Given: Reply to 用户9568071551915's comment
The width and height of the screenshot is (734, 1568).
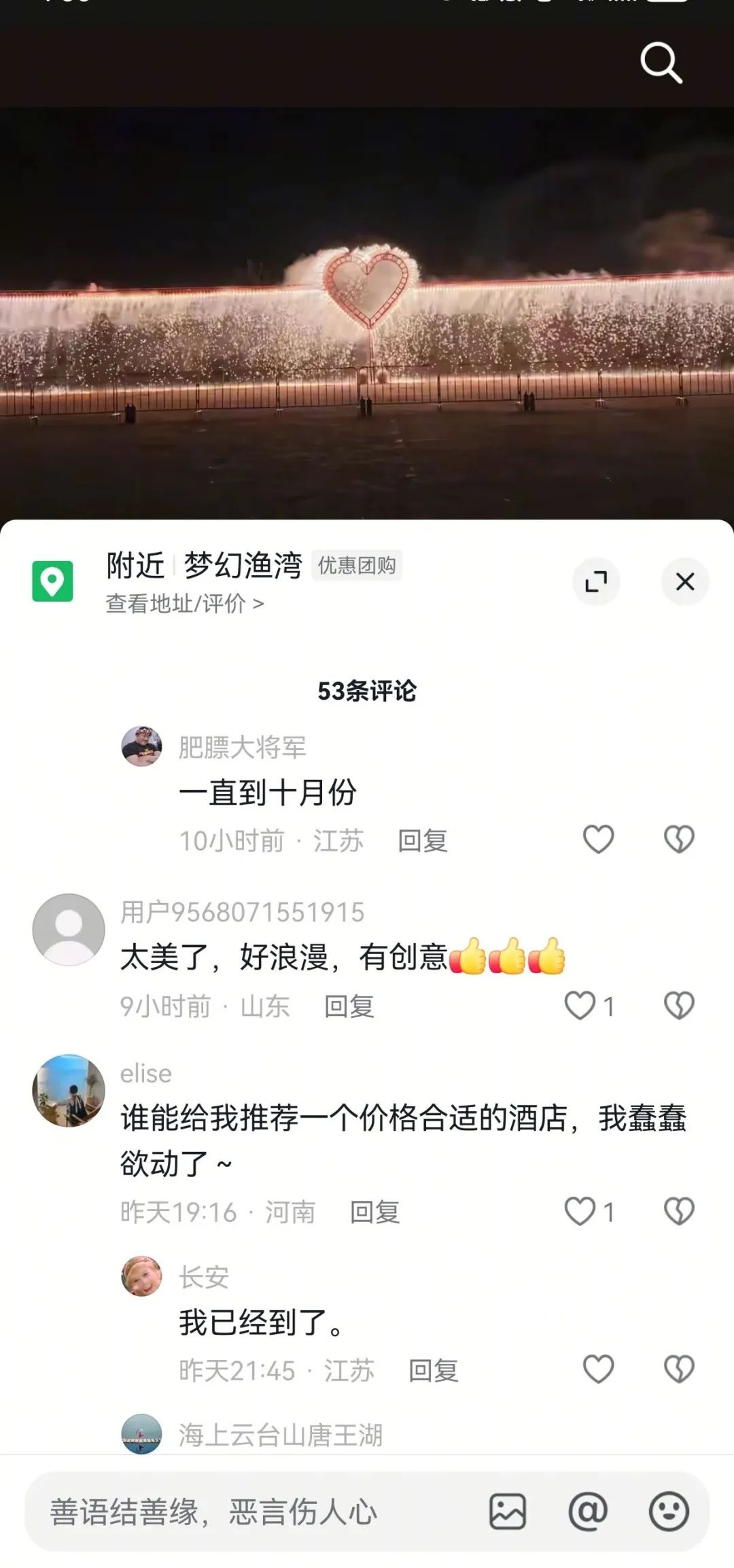Looking at the screenshot, I should coord(349,1007).
